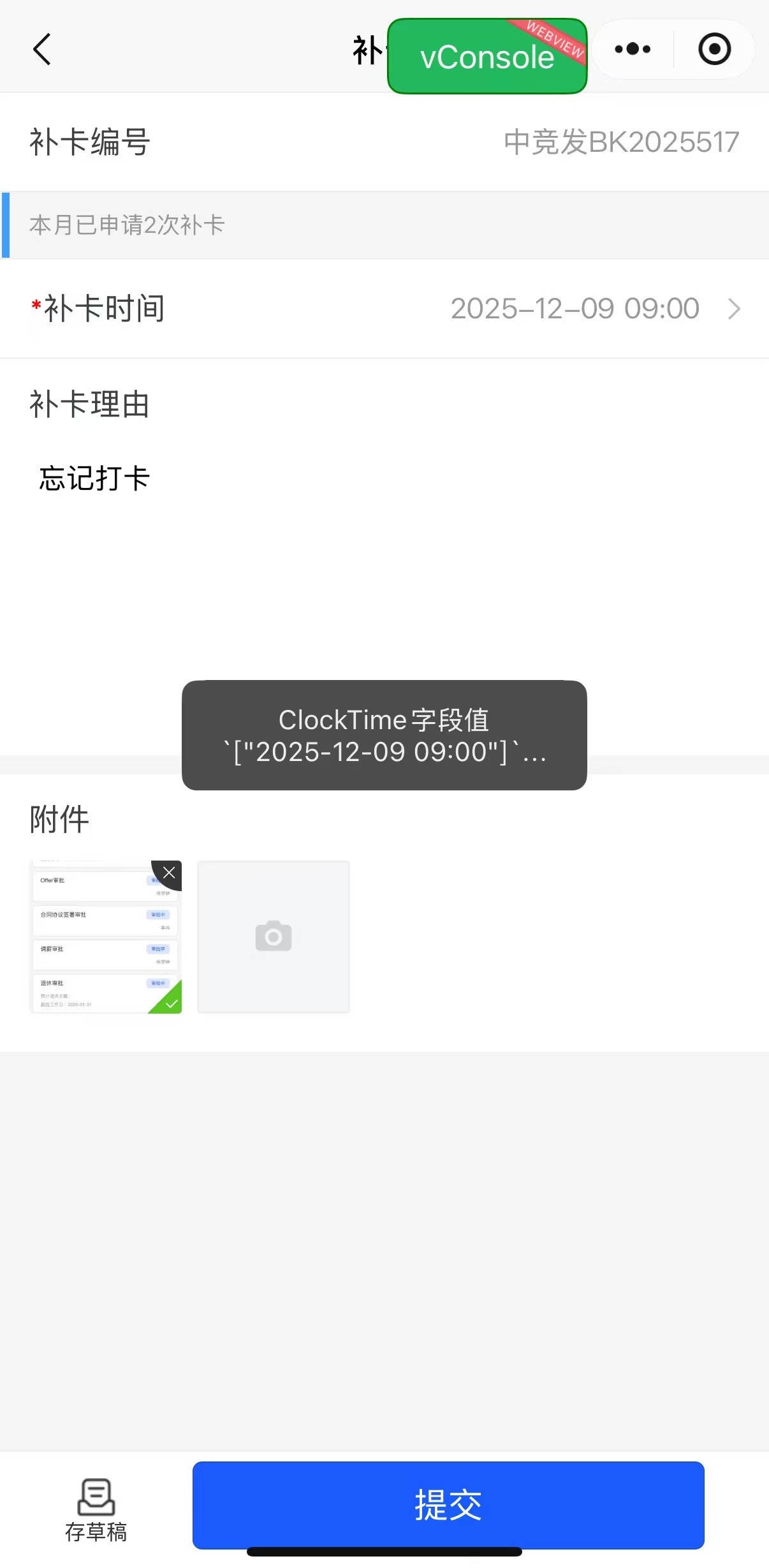
Task: Submit the application with 提交
Action: (x=448, y=1505)
